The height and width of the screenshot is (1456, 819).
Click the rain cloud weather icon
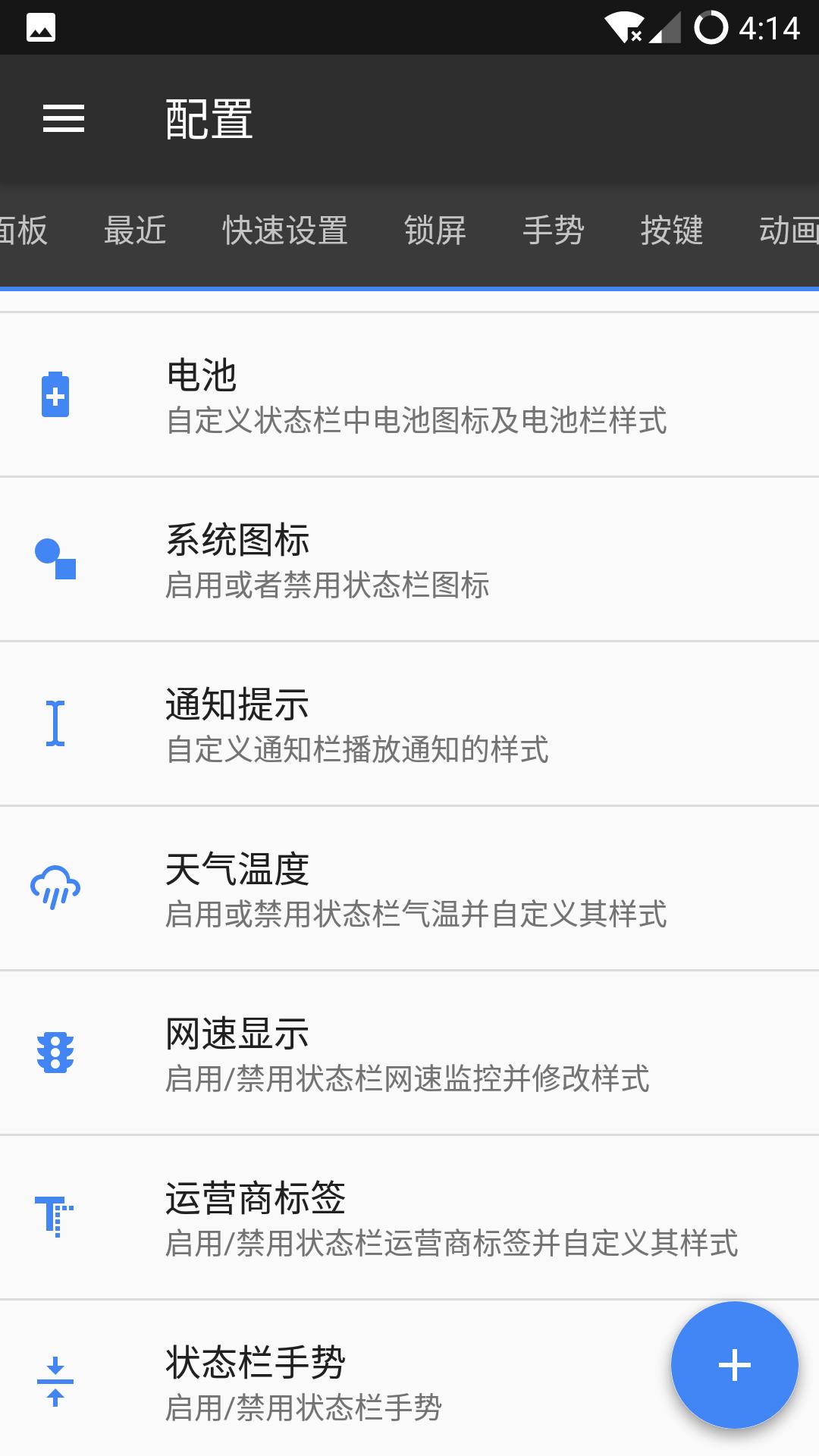(55, 887)
